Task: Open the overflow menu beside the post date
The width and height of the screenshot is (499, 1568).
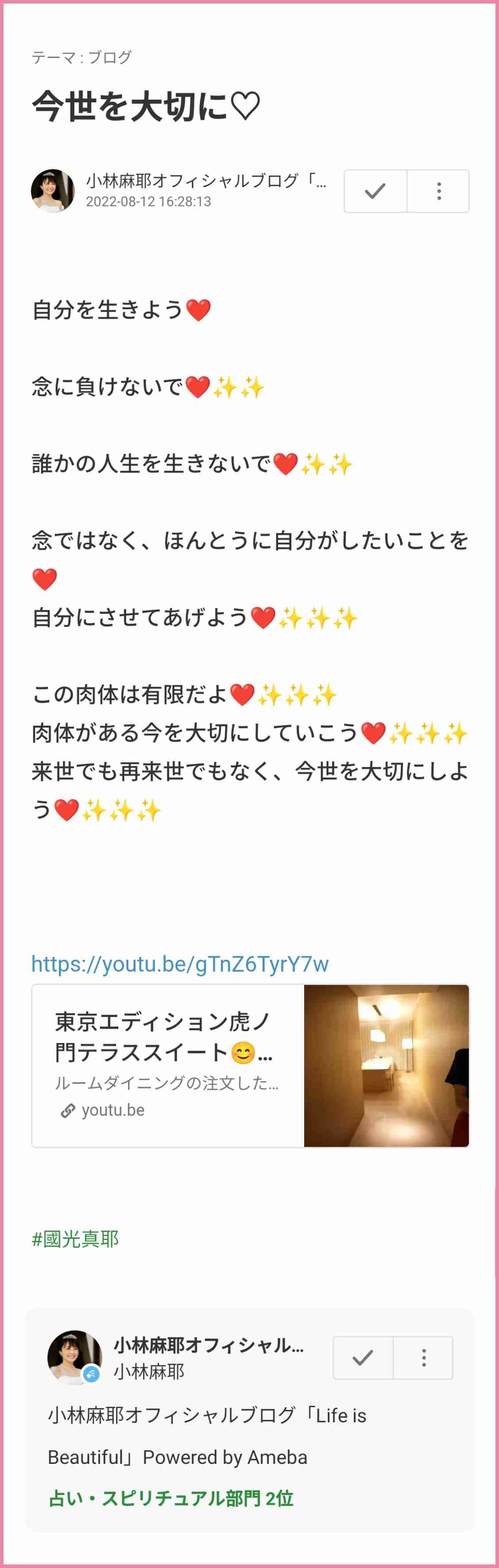Action: (438, 191)
